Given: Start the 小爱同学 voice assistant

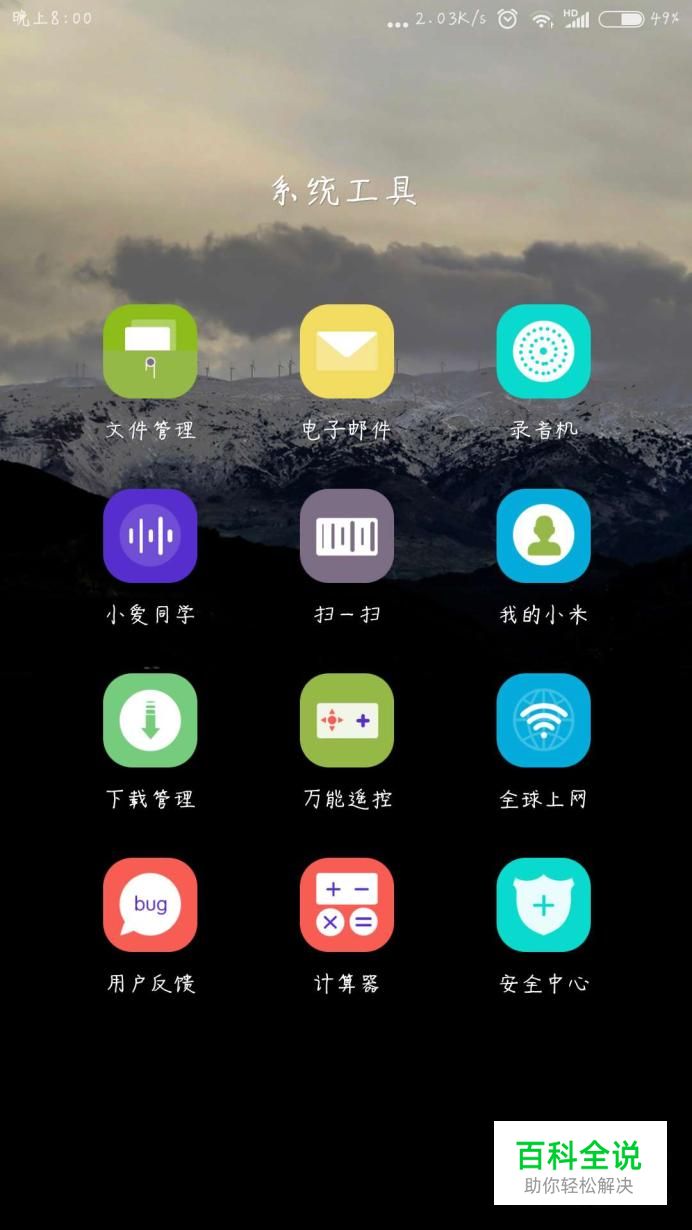Looking at the screenshot, I should tap(150, 536).
